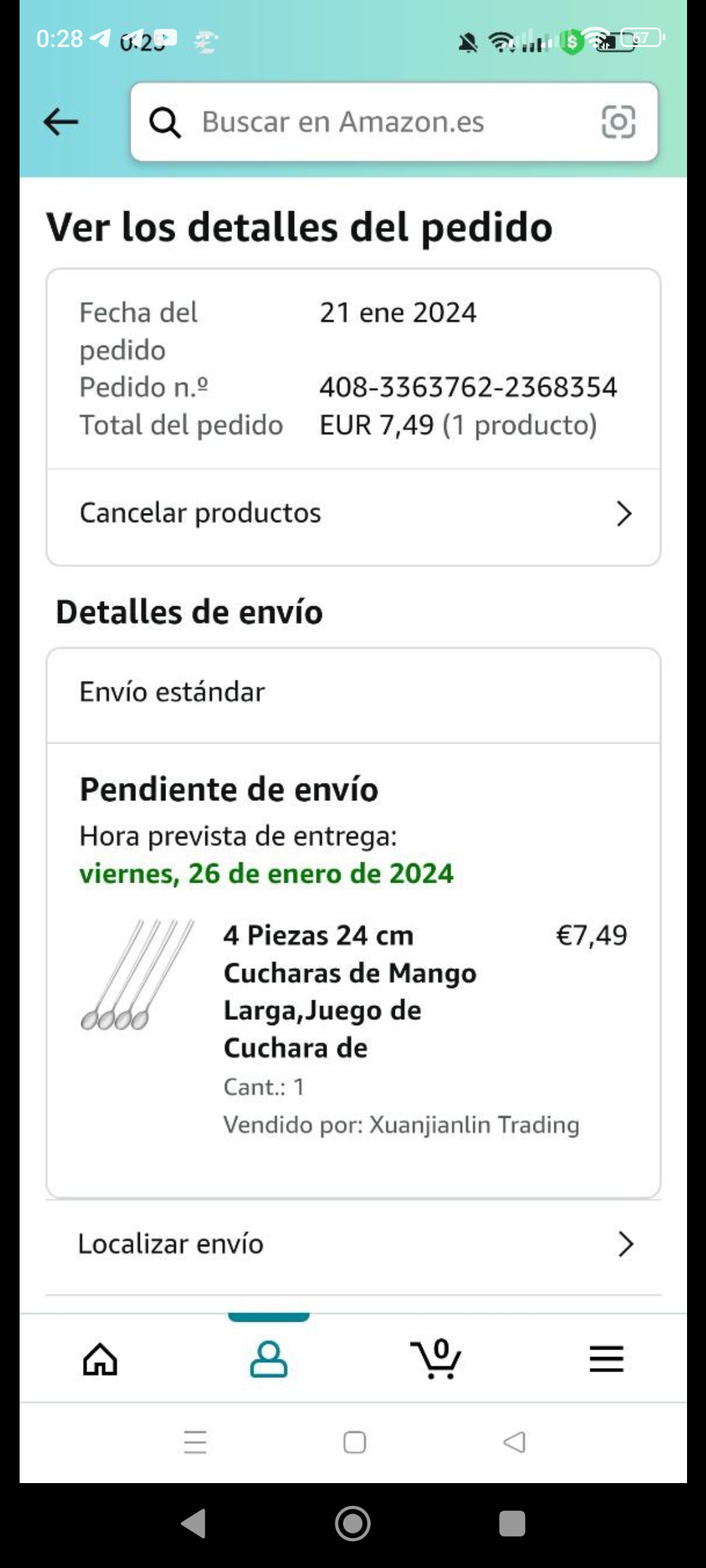This screenshot has height=1568, width=706.
Task: Open Cancelar productos
Action: point(353,514)
